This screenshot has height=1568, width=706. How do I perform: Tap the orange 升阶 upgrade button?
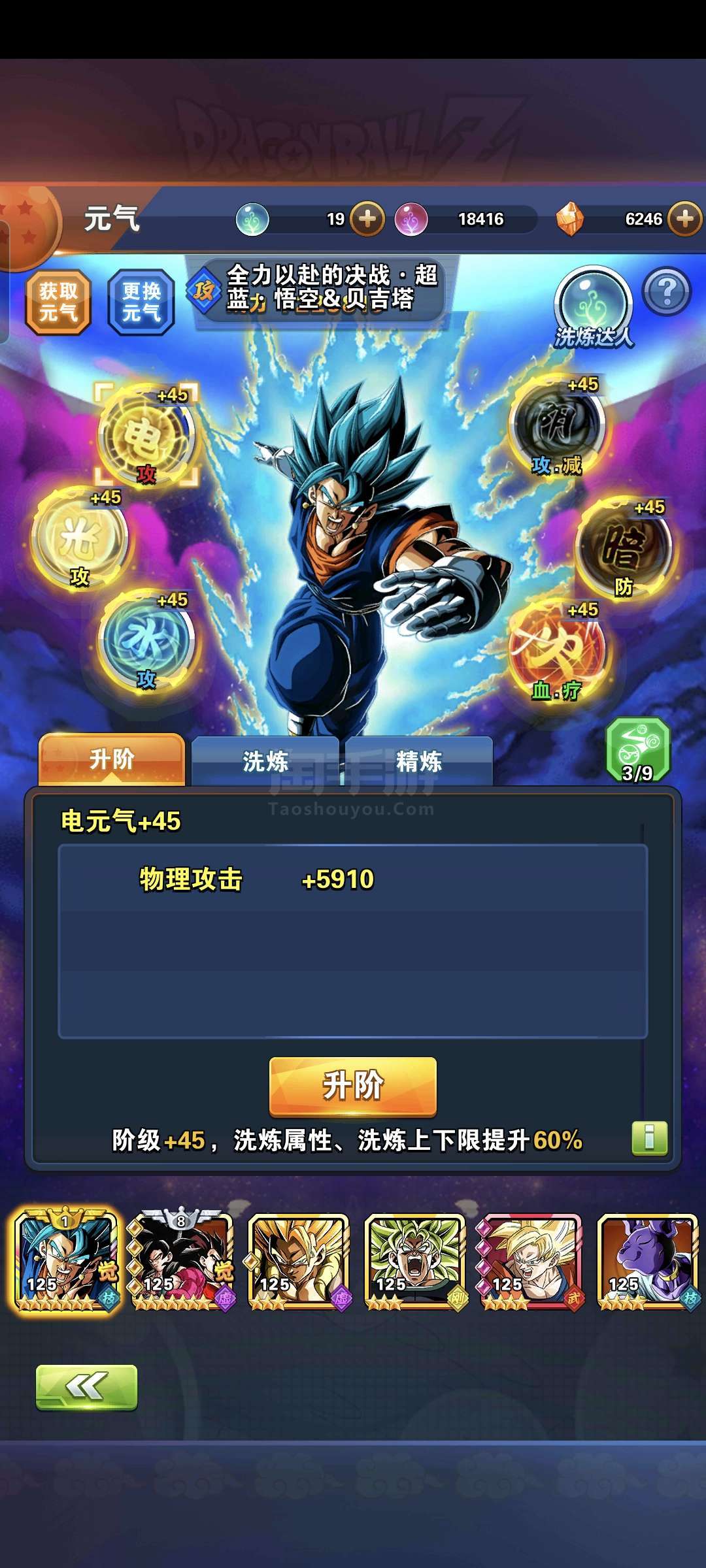353,1086
